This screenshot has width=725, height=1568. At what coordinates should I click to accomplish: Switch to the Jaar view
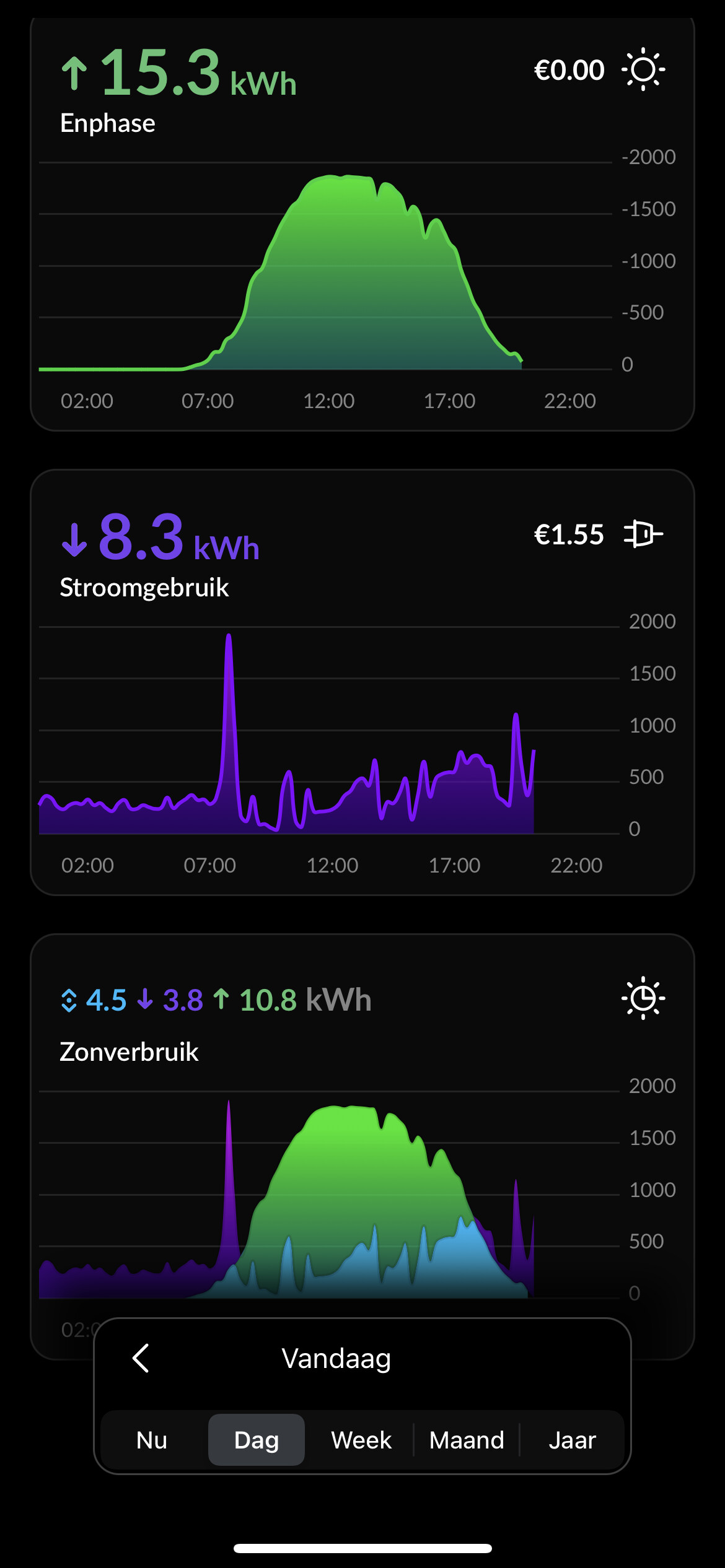[x=572, y=1440]
